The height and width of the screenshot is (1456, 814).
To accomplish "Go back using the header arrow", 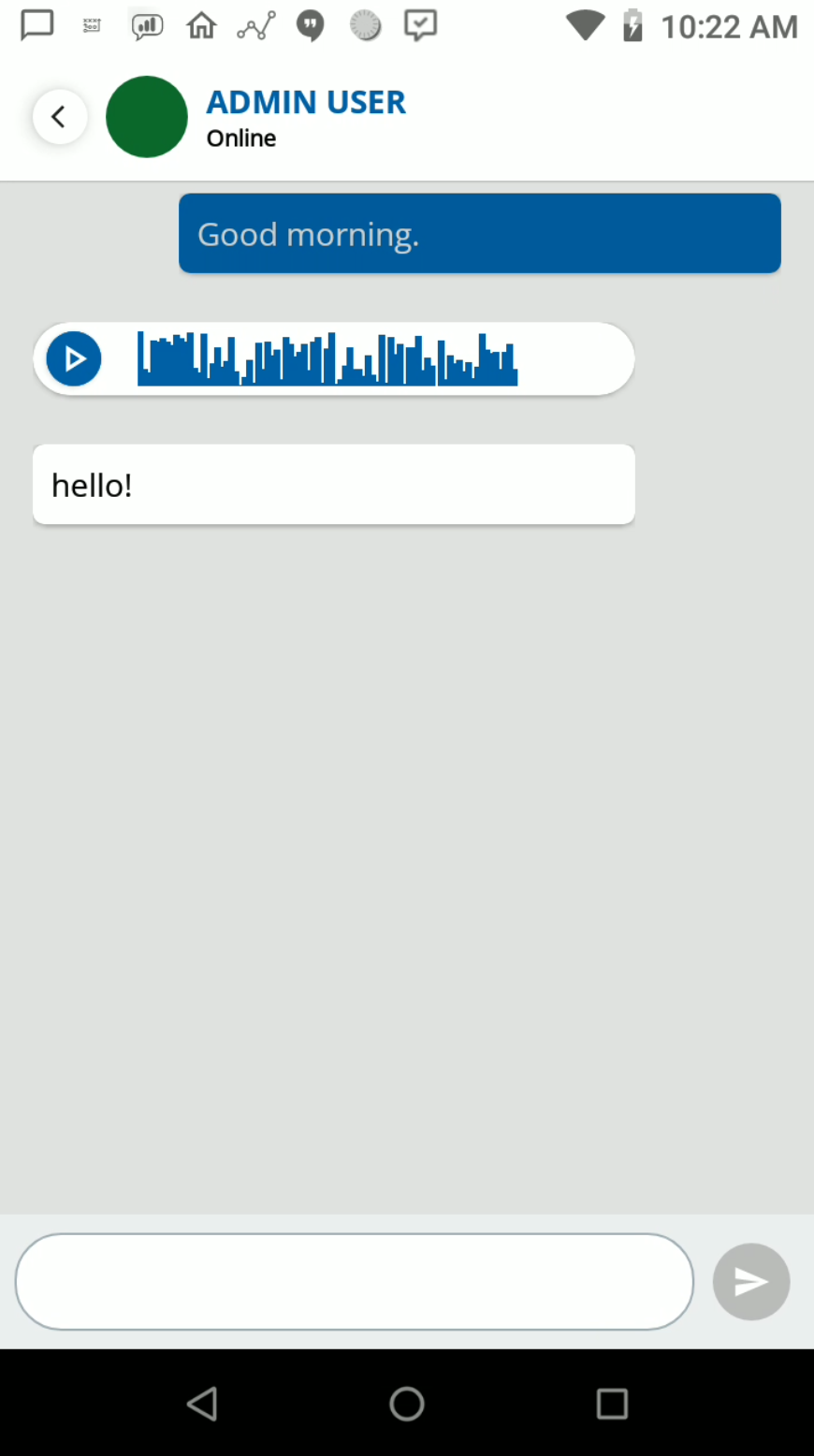I will pos(60,117).
